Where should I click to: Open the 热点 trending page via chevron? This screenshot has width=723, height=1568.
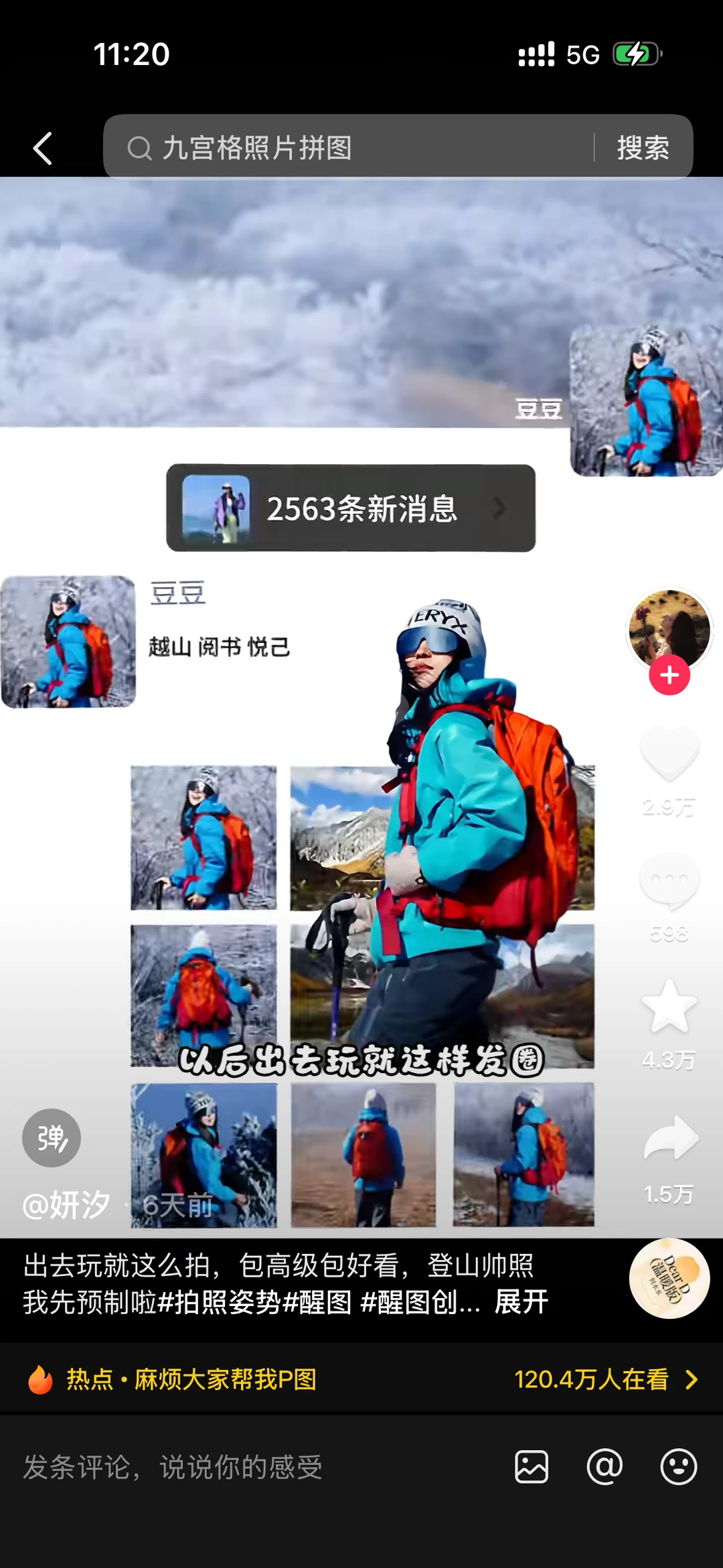click(x=690, y=1380)
